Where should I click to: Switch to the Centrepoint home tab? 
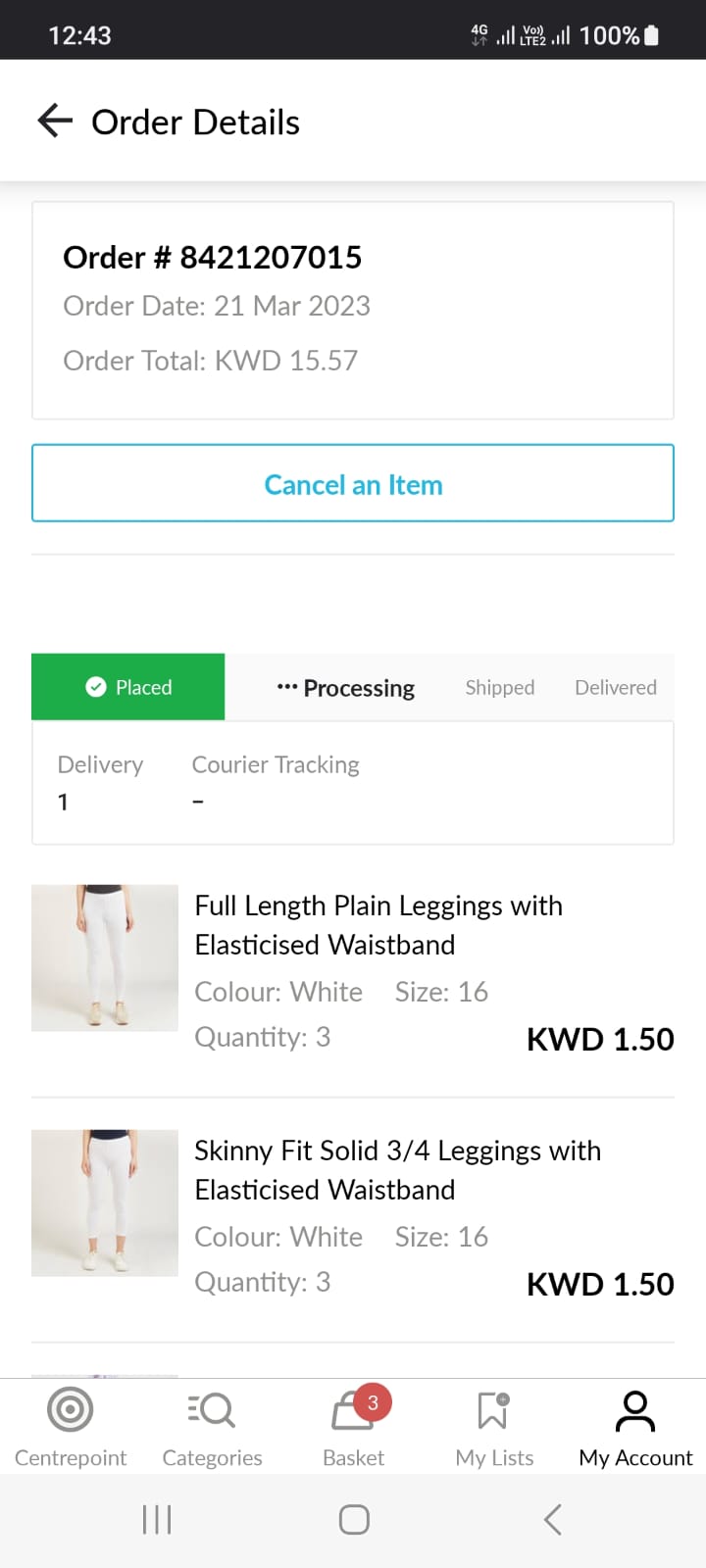[71, 1427]
